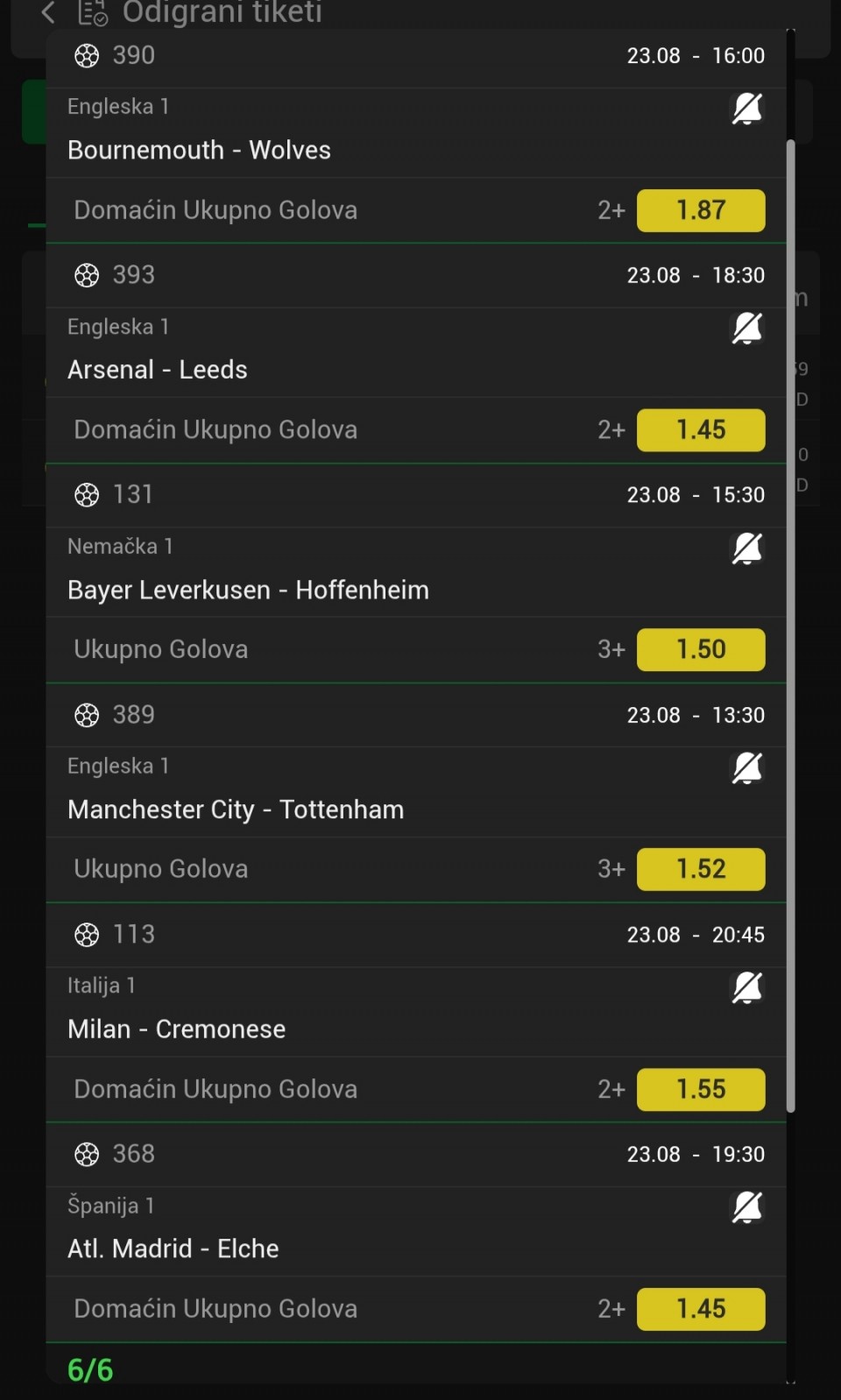Toggle notification bell for Bayer Leverkusen - Hoffenheim

746,548
